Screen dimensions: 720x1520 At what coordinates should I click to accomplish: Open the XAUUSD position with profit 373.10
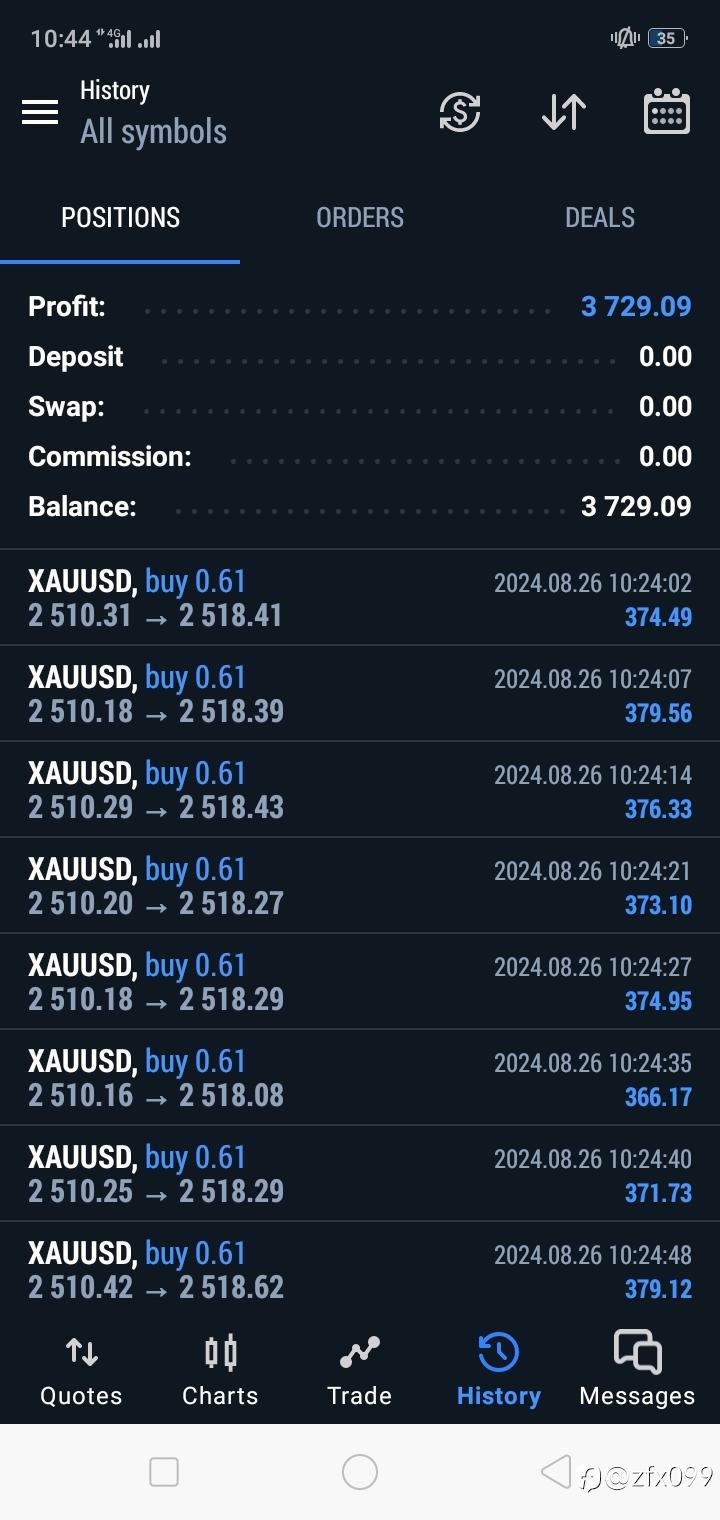(360, 886)
